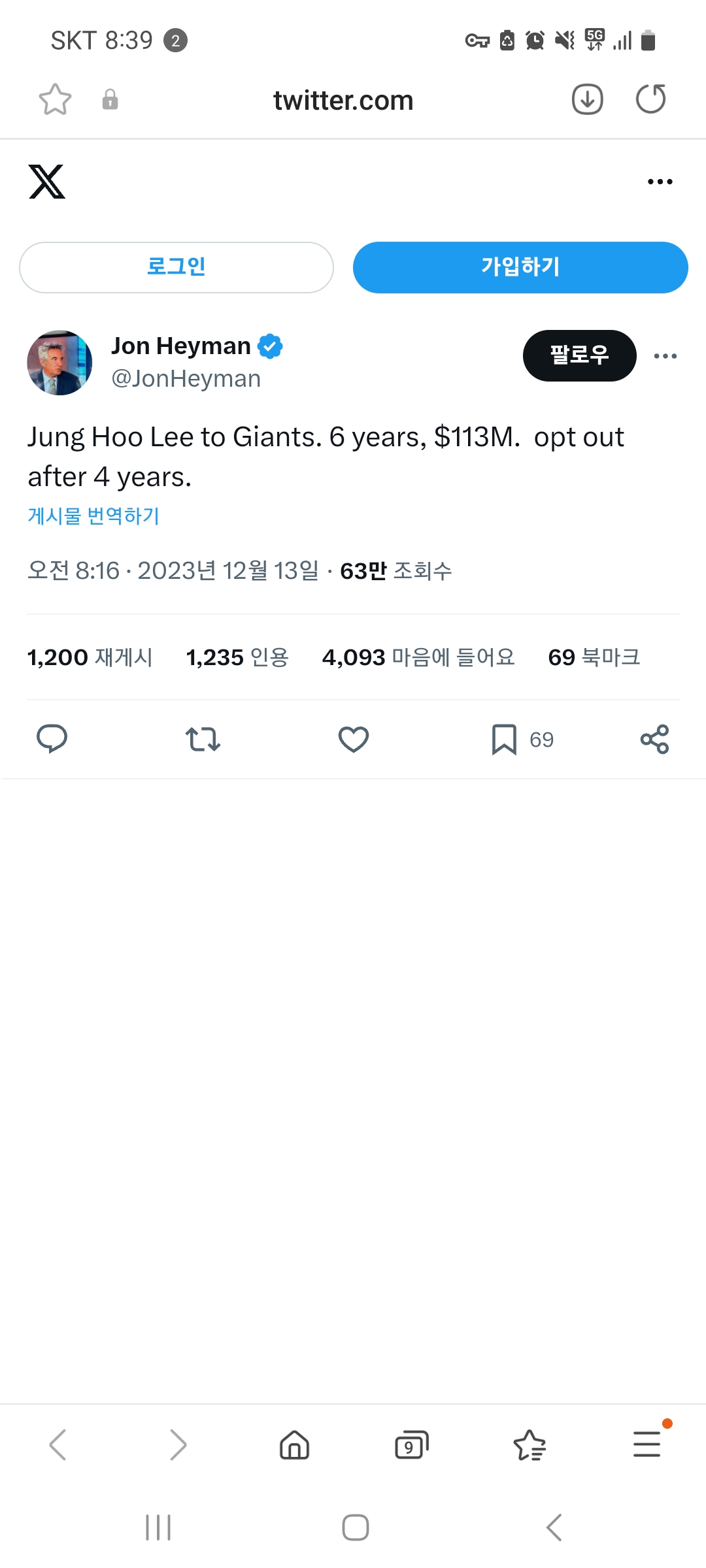View the 4,093 마음에 들어요 likes list

click(x=418, y=657)
